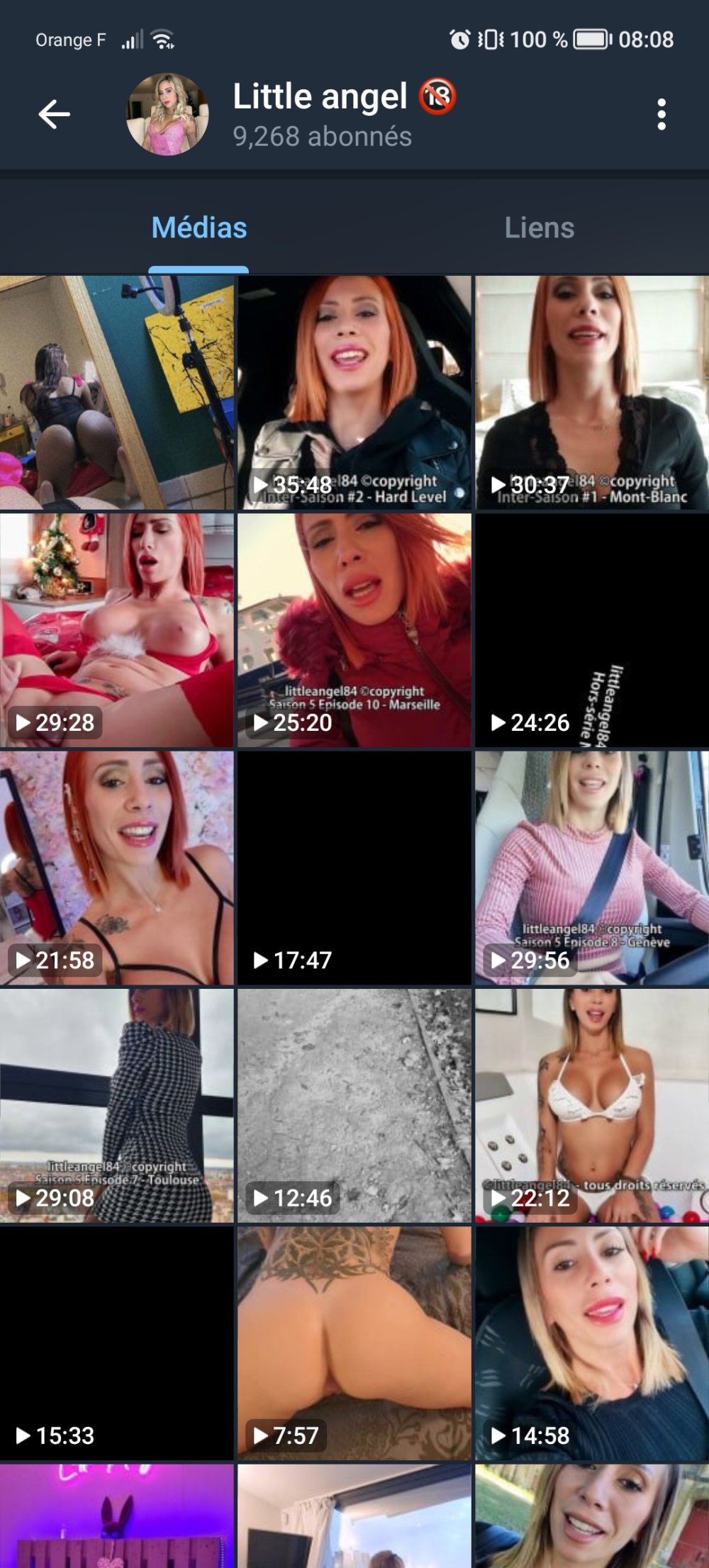Open the 25:20 Marseille video

click(x=354, y=629)
